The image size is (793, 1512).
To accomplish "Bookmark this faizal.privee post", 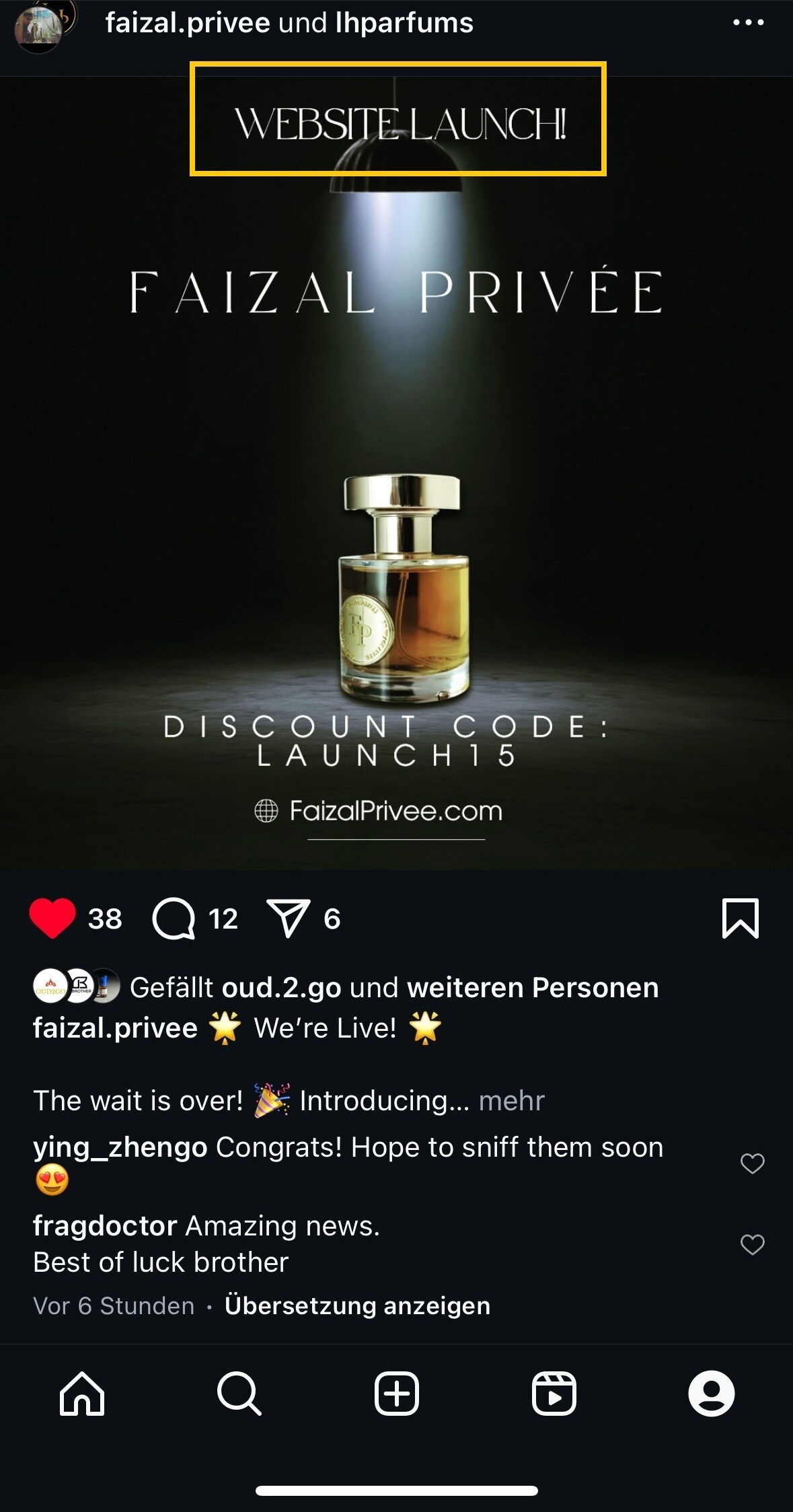I will pos(740,918).
